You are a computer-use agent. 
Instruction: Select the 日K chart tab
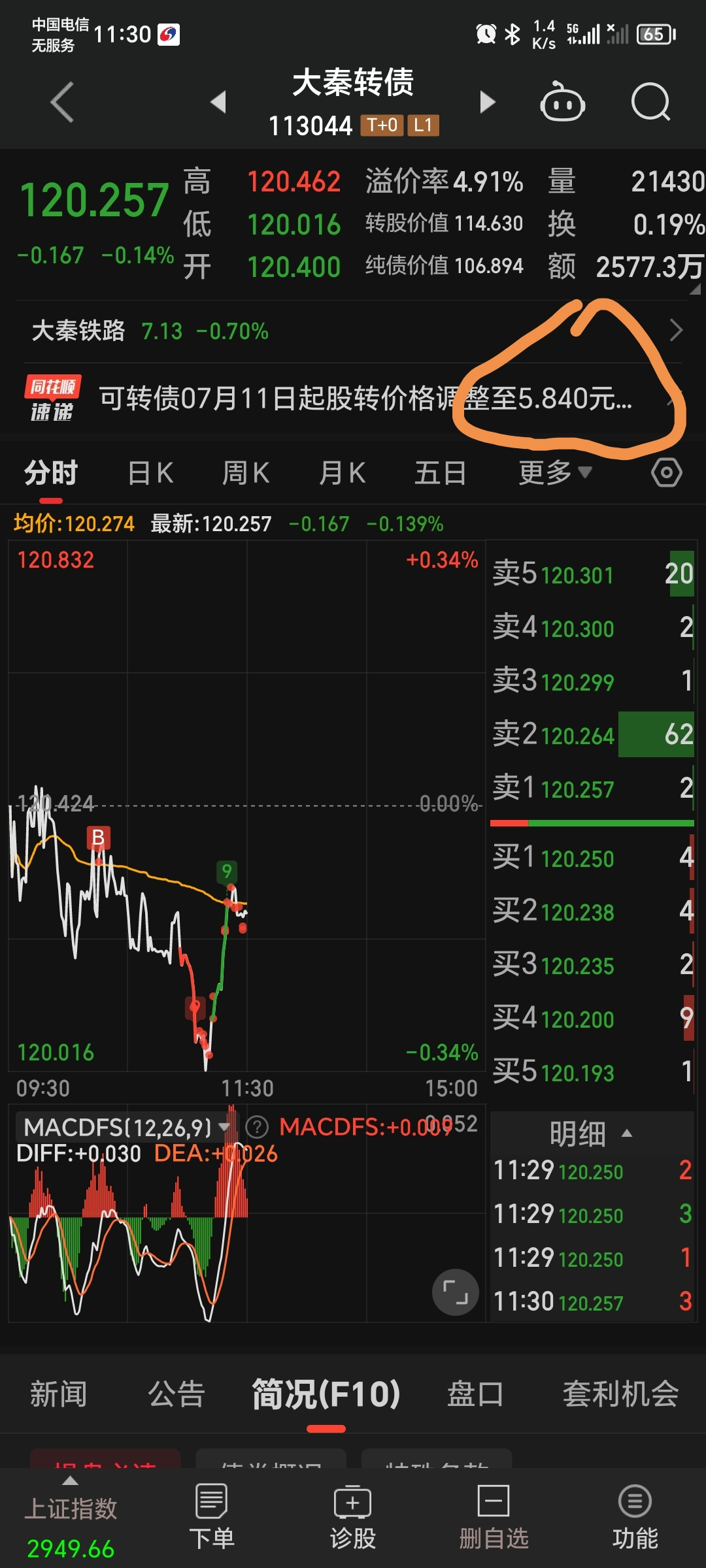150,473
